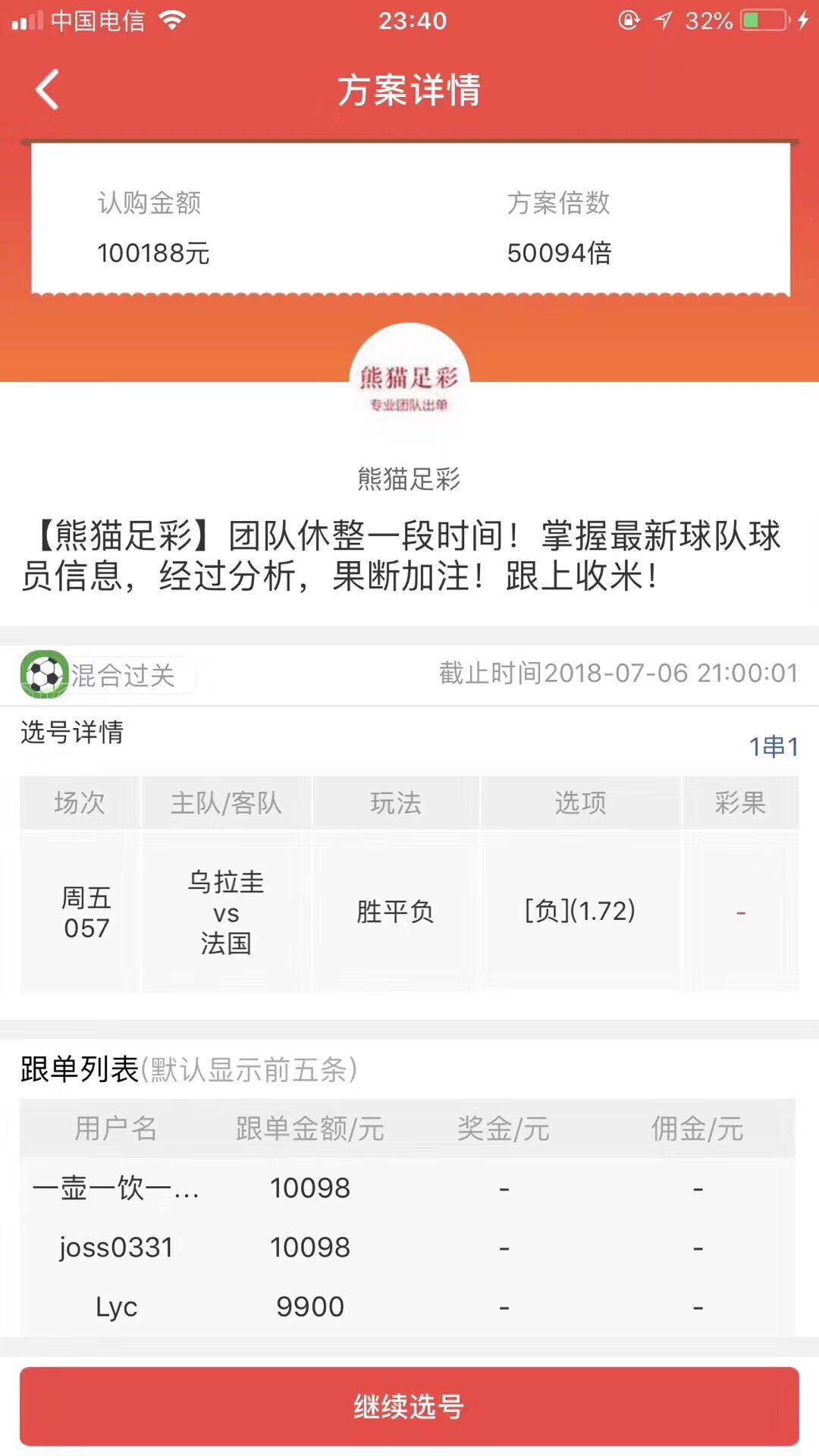The image size is (819, 1456).
Task: Tap the 继续选号 button at the bottom
Action: click(x=409, y=1408)
